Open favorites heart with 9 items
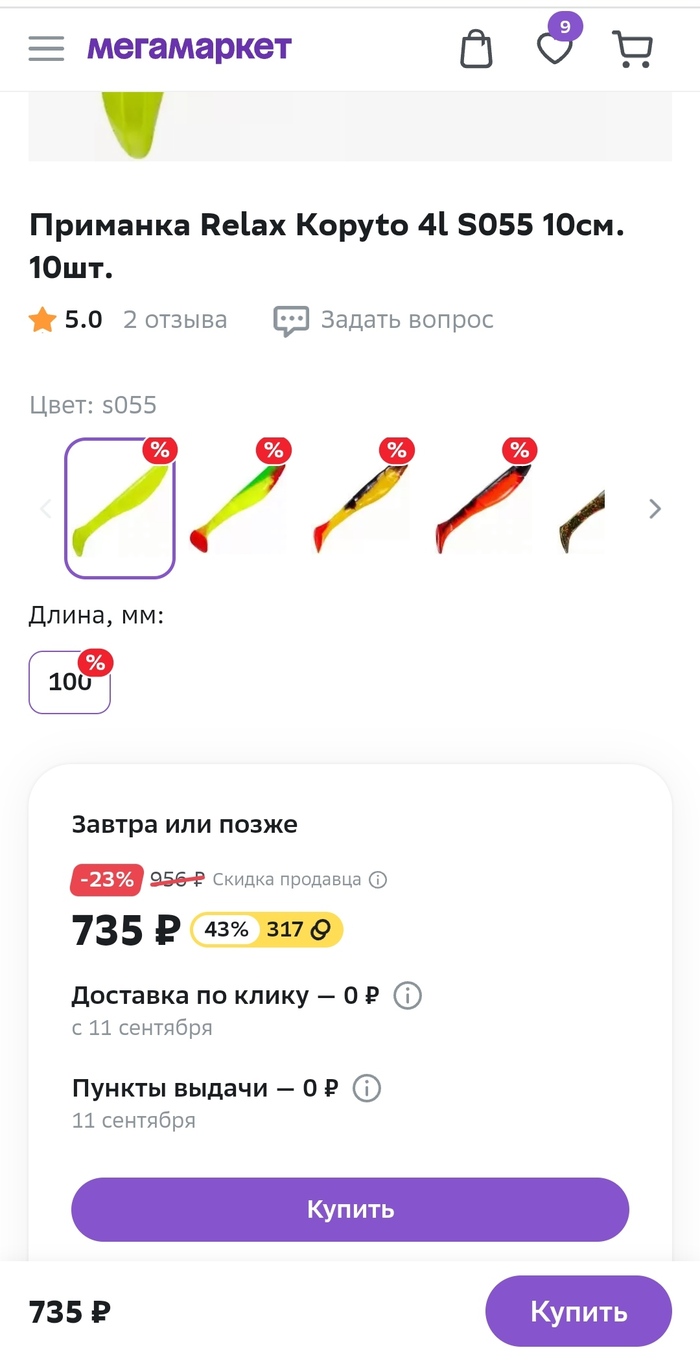 [555, 47]
